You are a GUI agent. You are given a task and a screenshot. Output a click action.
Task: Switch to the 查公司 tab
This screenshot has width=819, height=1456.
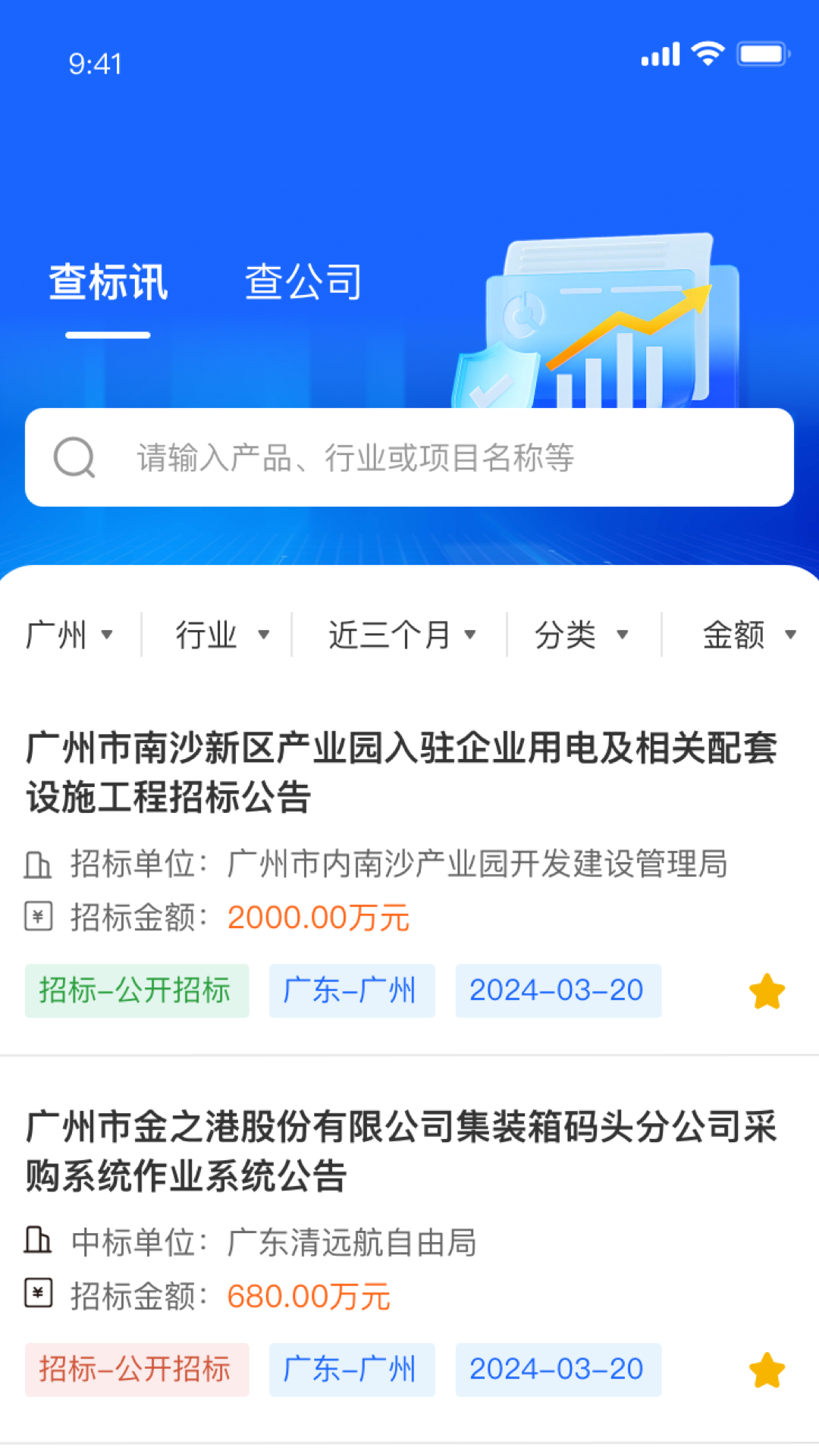pyautogui.click(x=303, y=281)
